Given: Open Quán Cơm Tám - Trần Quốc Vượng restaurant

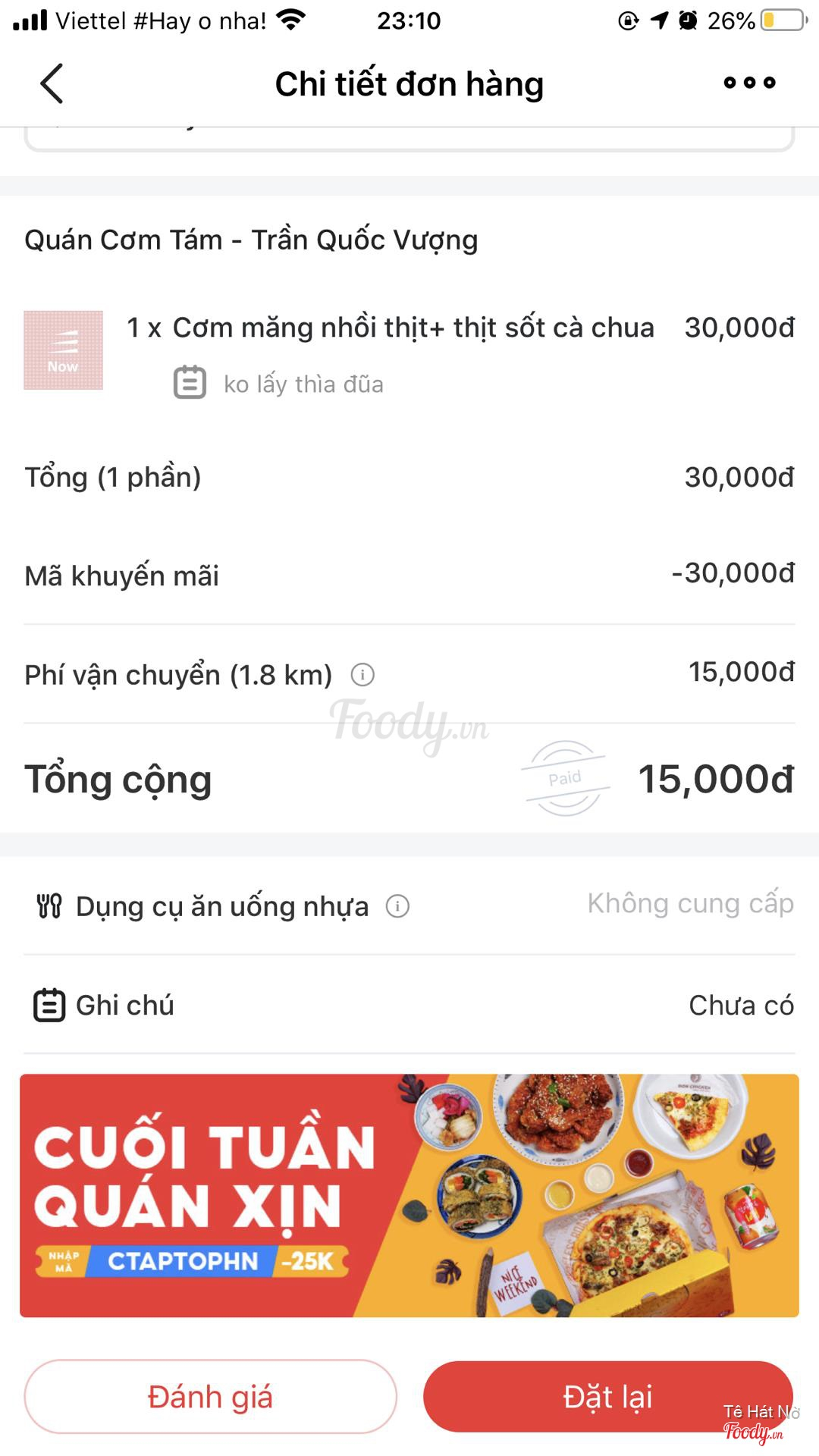Looking at the screenshot, I should tap(251, 240).
